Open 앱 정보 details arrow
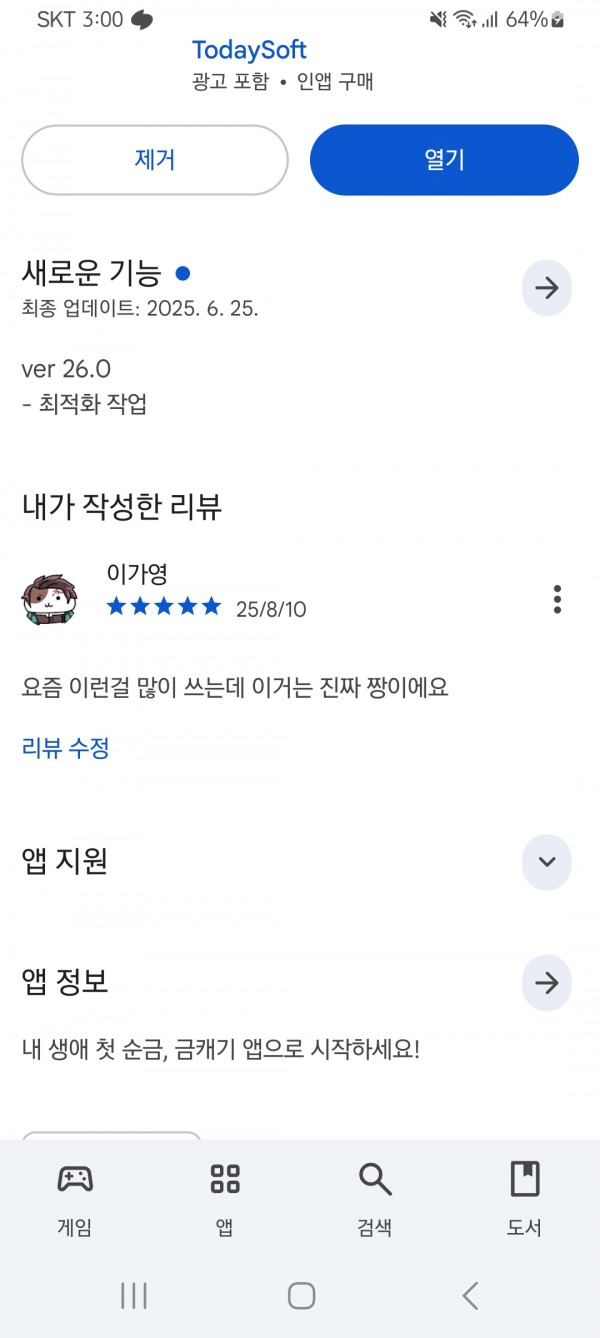Viewport: 600px width, 1338px height. pos(547,983)
